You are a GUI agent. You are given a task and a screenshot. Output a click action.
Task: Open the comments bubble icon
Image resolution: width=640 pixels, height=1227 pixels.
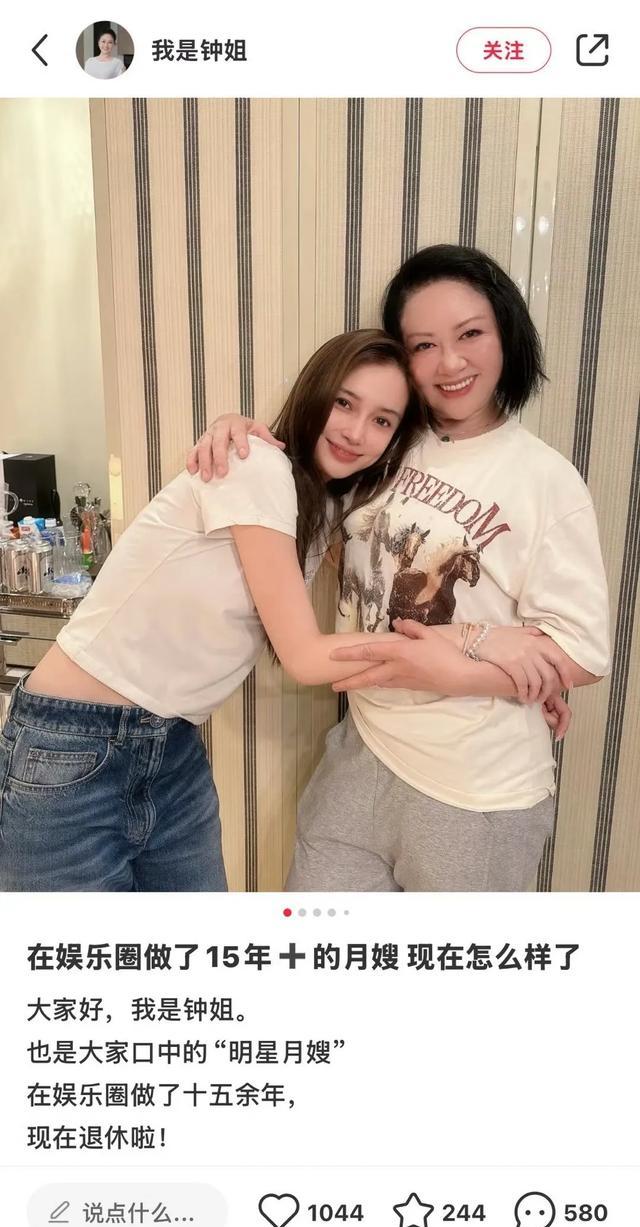(x=534, y=1212)
